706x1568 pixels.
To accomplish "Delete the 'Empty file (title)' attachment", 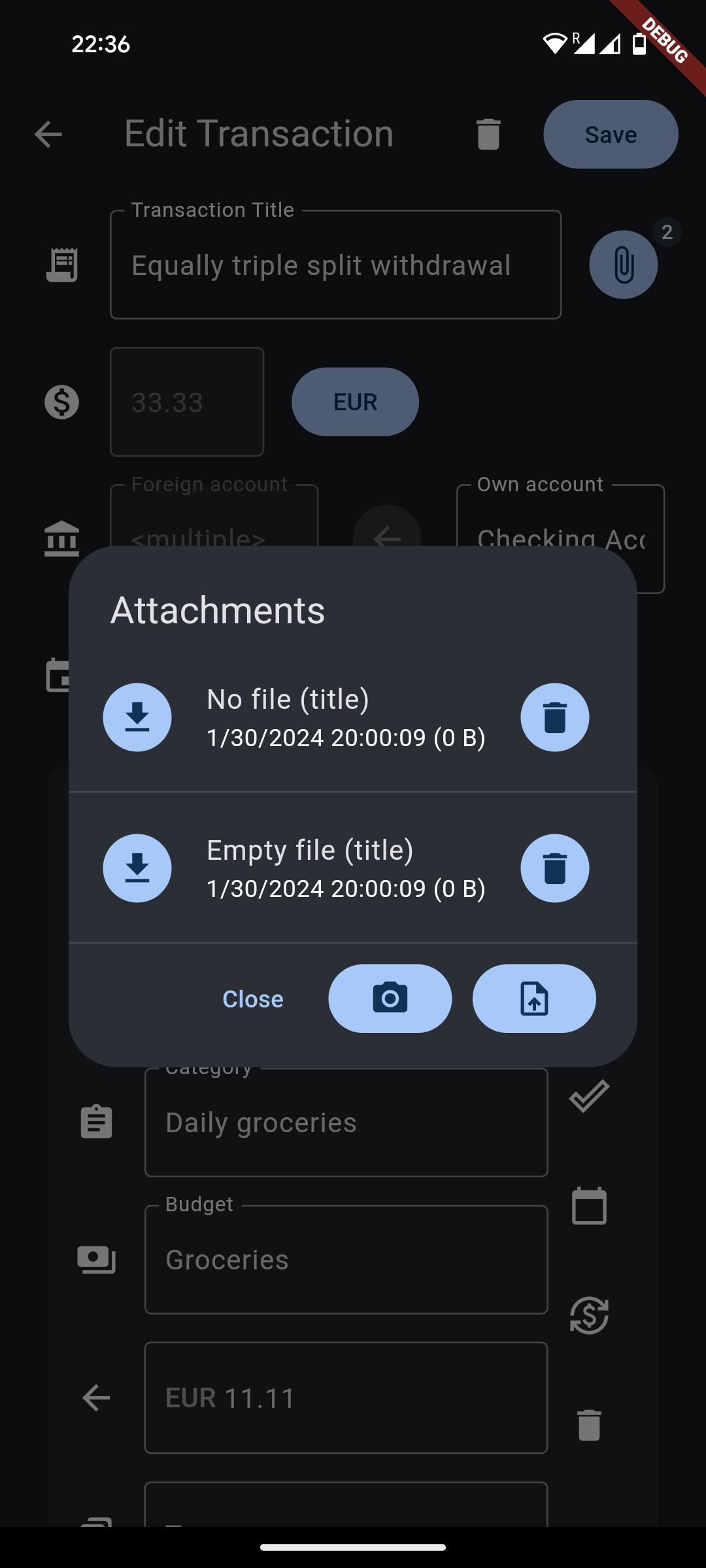I will pyautogui.click(x=554, y=868).
